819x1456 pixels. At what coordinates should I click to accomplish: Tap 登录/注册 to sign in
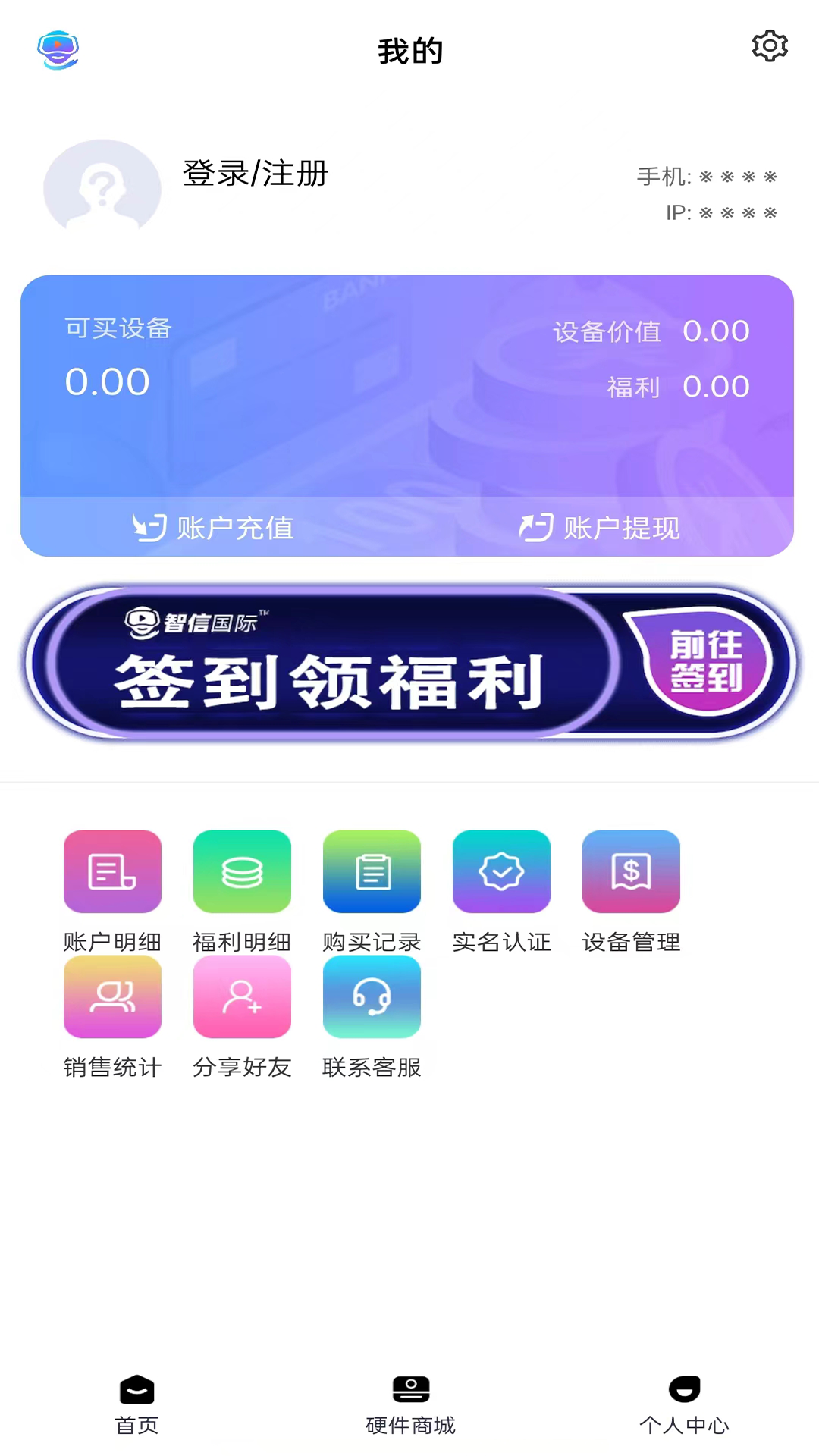tap(256, 174)
